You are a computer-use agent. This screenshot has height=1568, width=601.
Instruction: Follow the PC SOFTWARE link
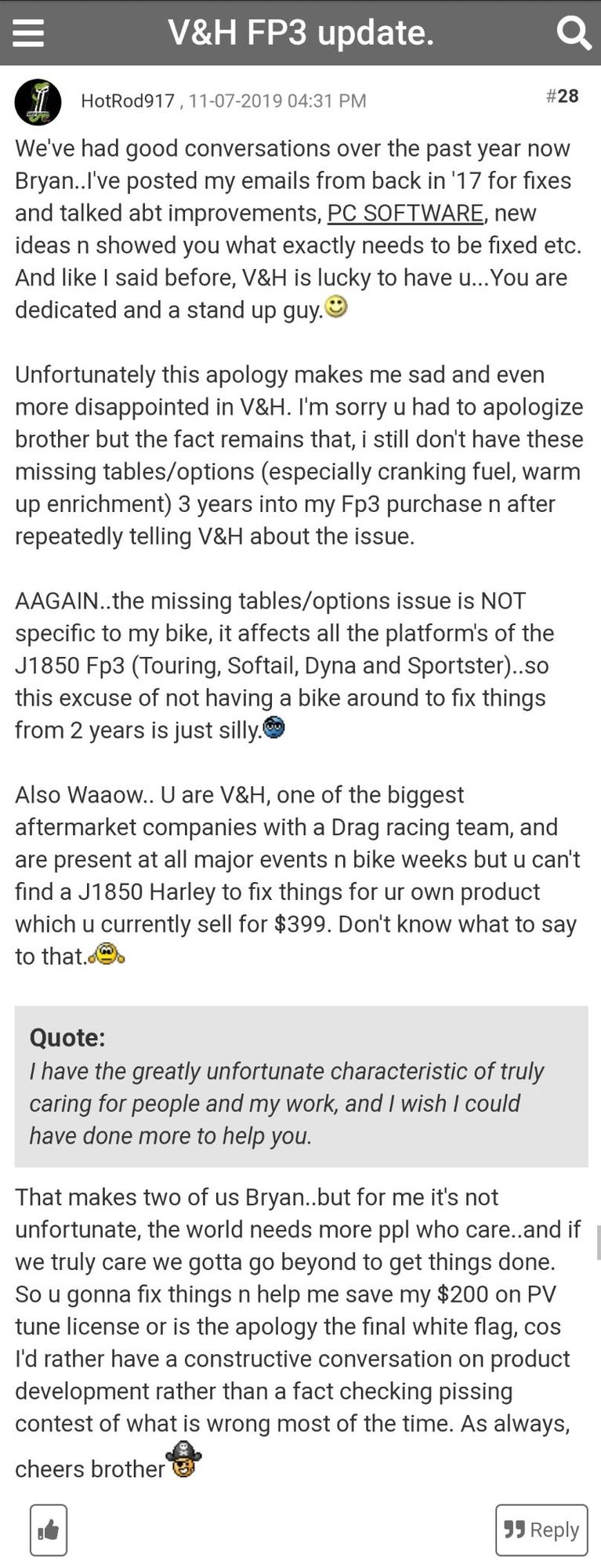404,213
